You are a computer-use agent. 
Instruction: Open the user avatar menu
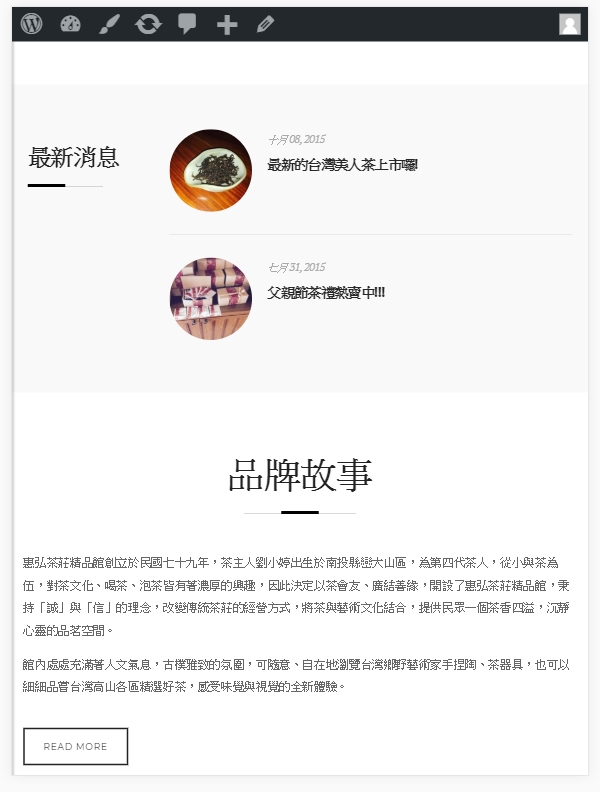[x=570, y=24]
